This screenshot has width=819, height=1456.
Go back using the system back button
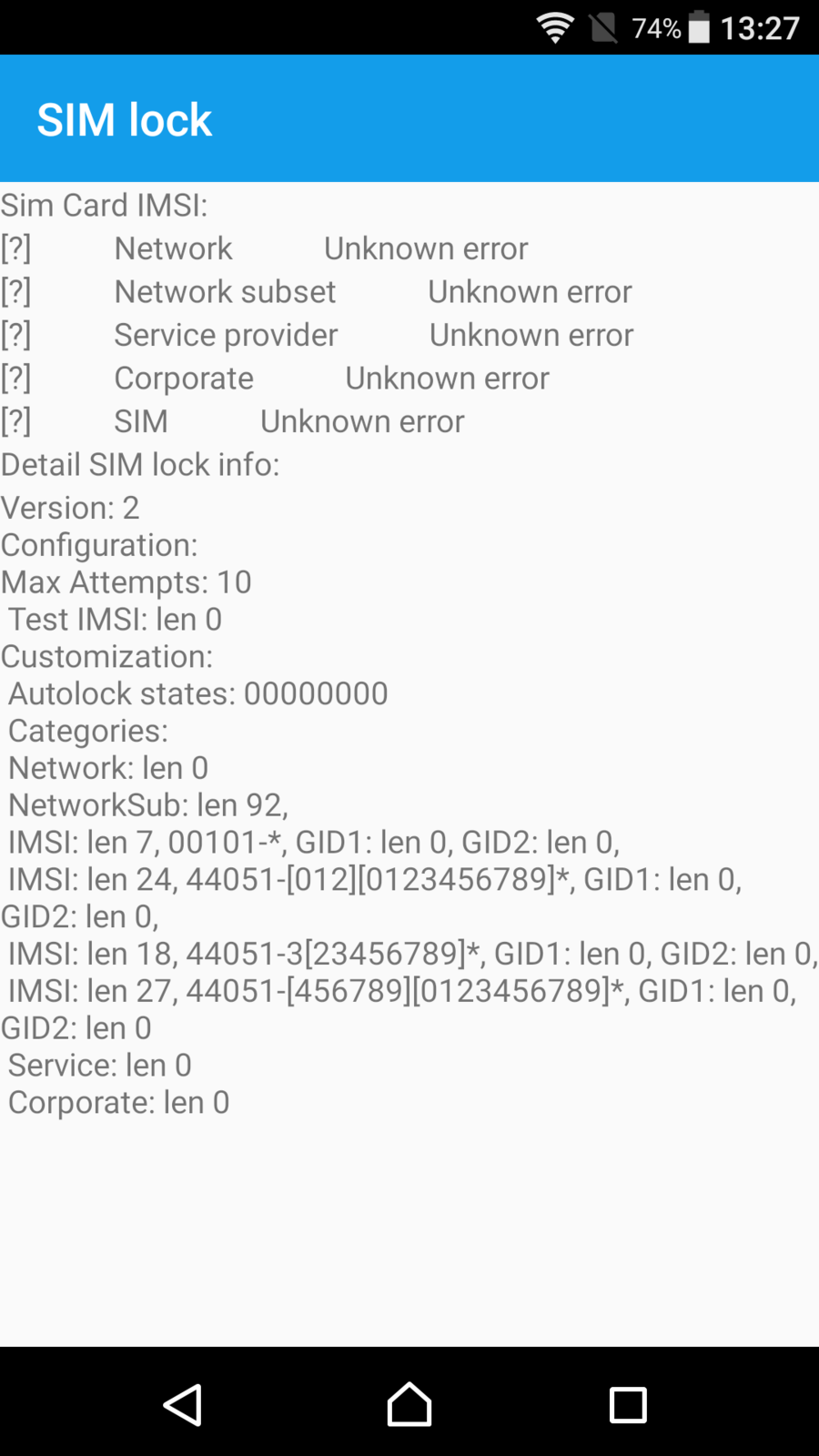(183, 1405)
